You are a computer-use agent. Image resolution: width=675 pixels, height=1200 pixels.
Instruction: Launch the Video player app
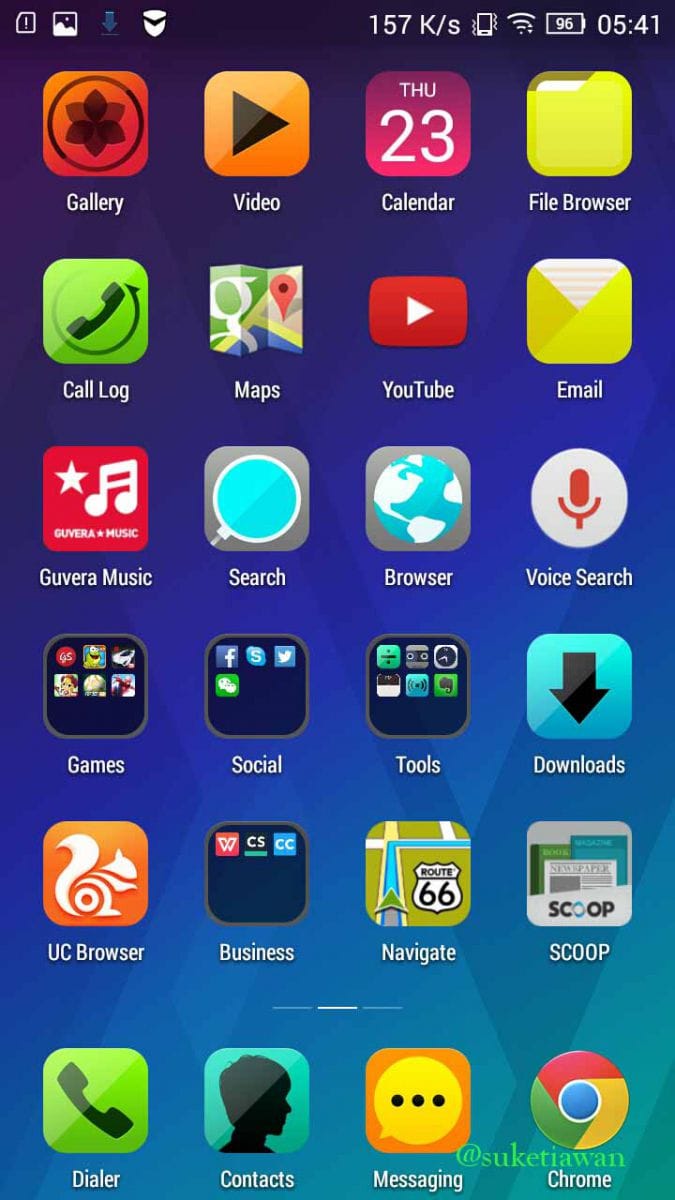(257, 124)
